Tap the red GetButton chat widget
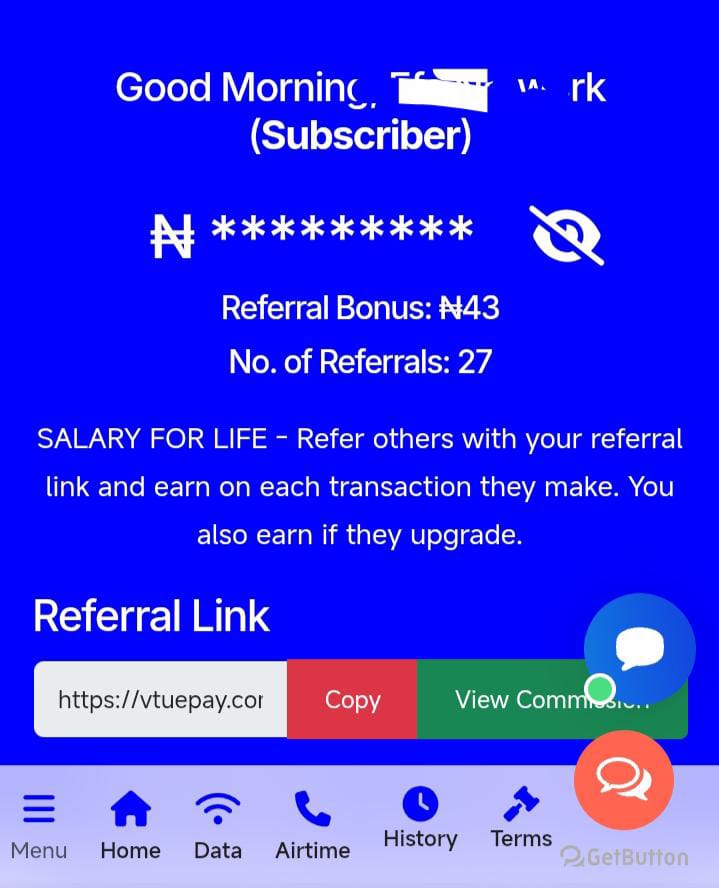The width and height of the screenshot is (719, 888). tap(624, 780)
